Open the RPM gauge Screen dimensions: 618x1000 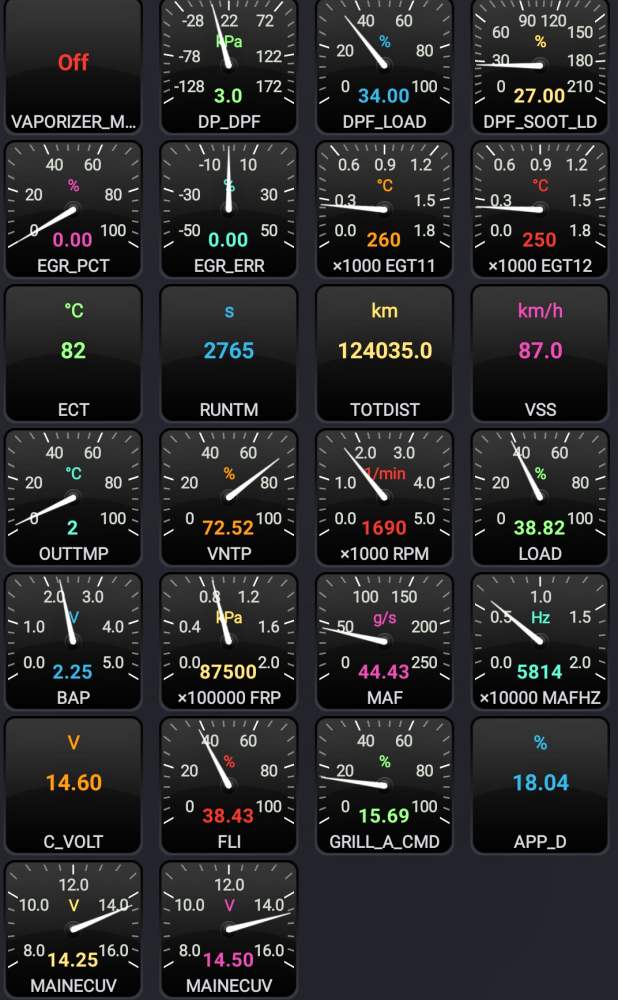[x=384, y=498]
